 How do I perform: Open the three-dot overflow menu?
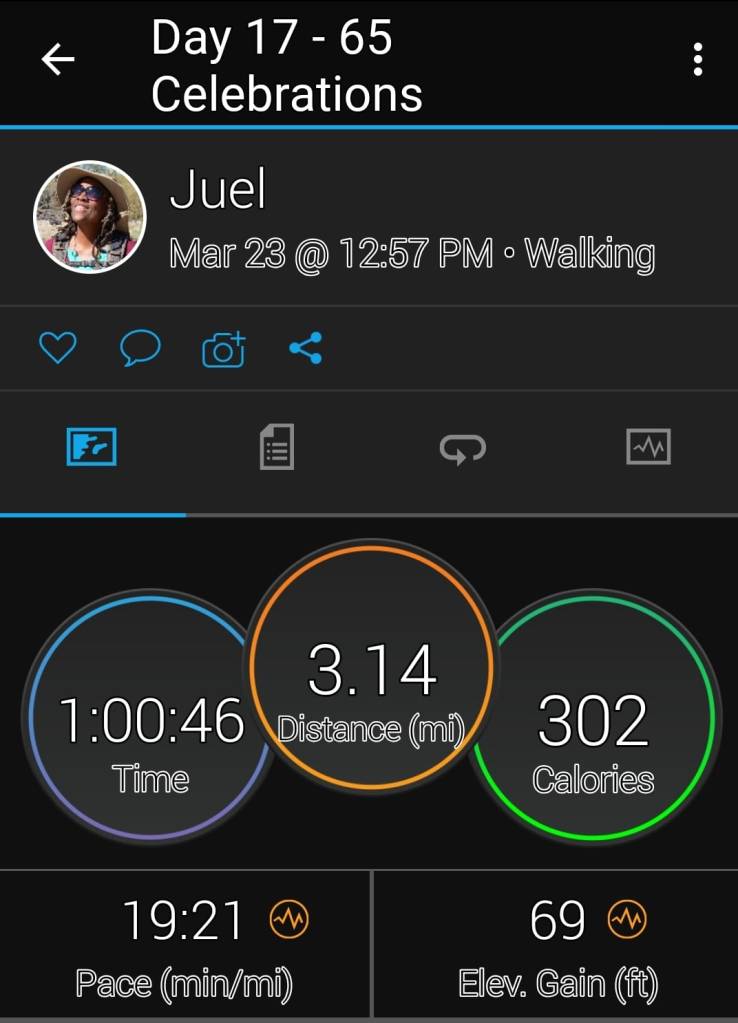click(698, 60)
